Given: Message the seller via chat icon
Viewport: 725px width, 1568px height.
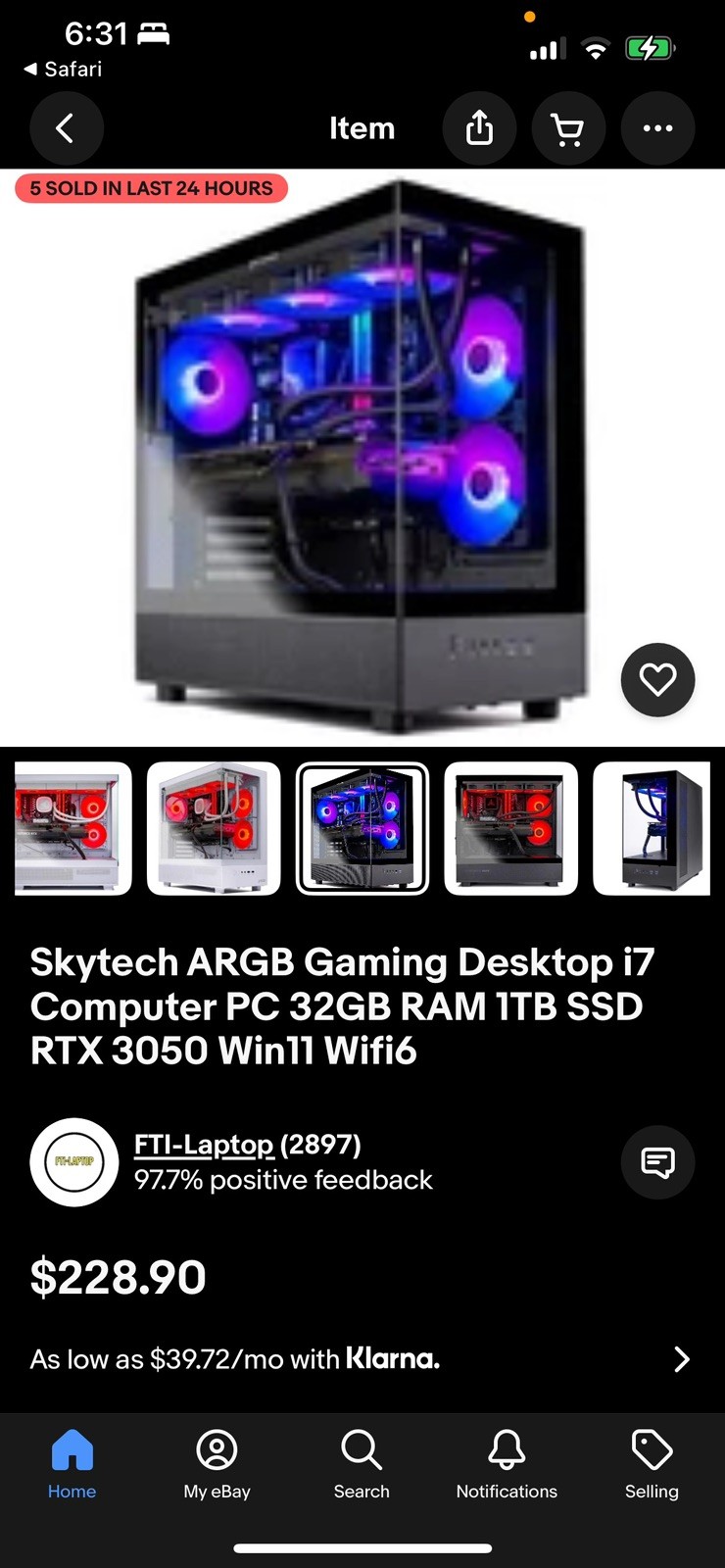Looking at the screenshot, I should pos(657,1162).
